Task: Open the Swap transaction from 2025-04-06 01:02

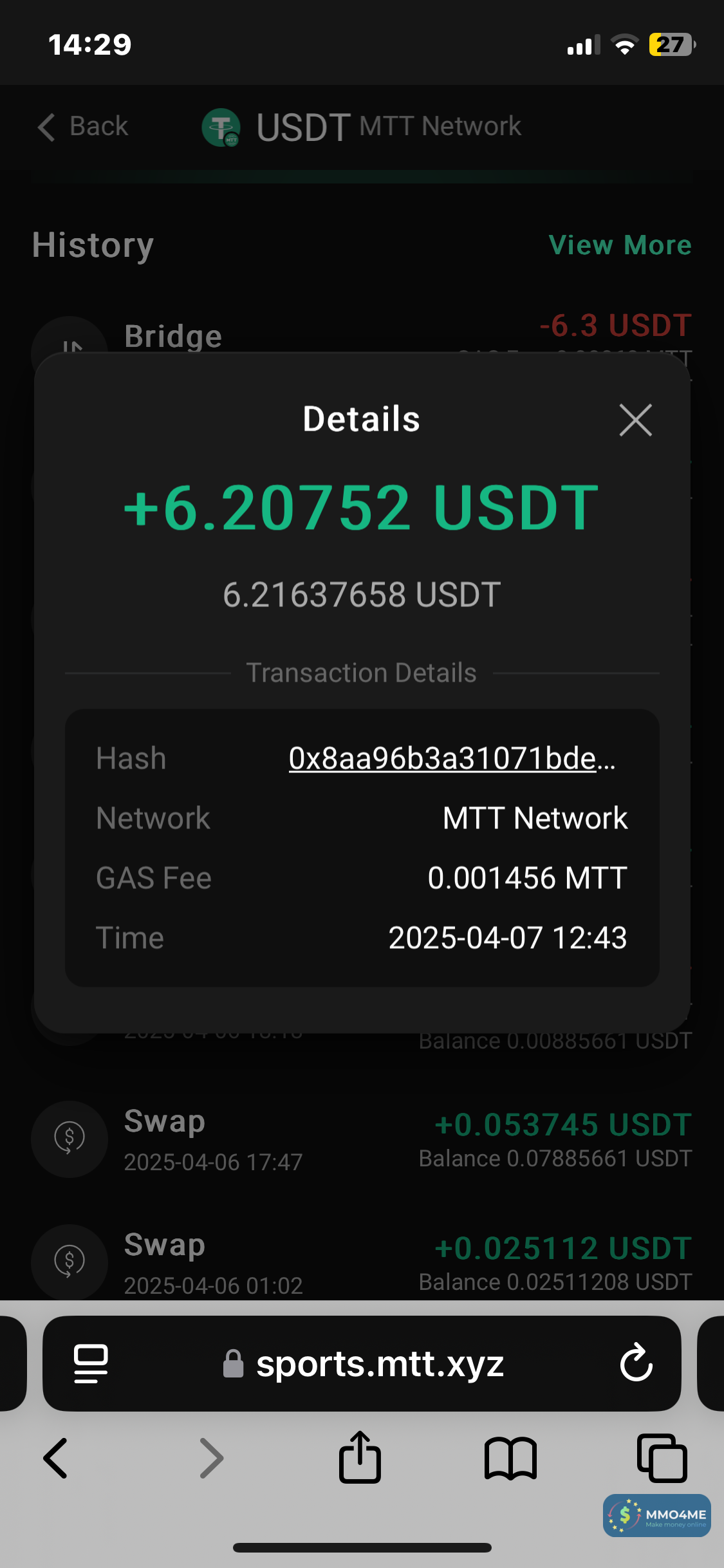Action: click(x=362, y=1262)
